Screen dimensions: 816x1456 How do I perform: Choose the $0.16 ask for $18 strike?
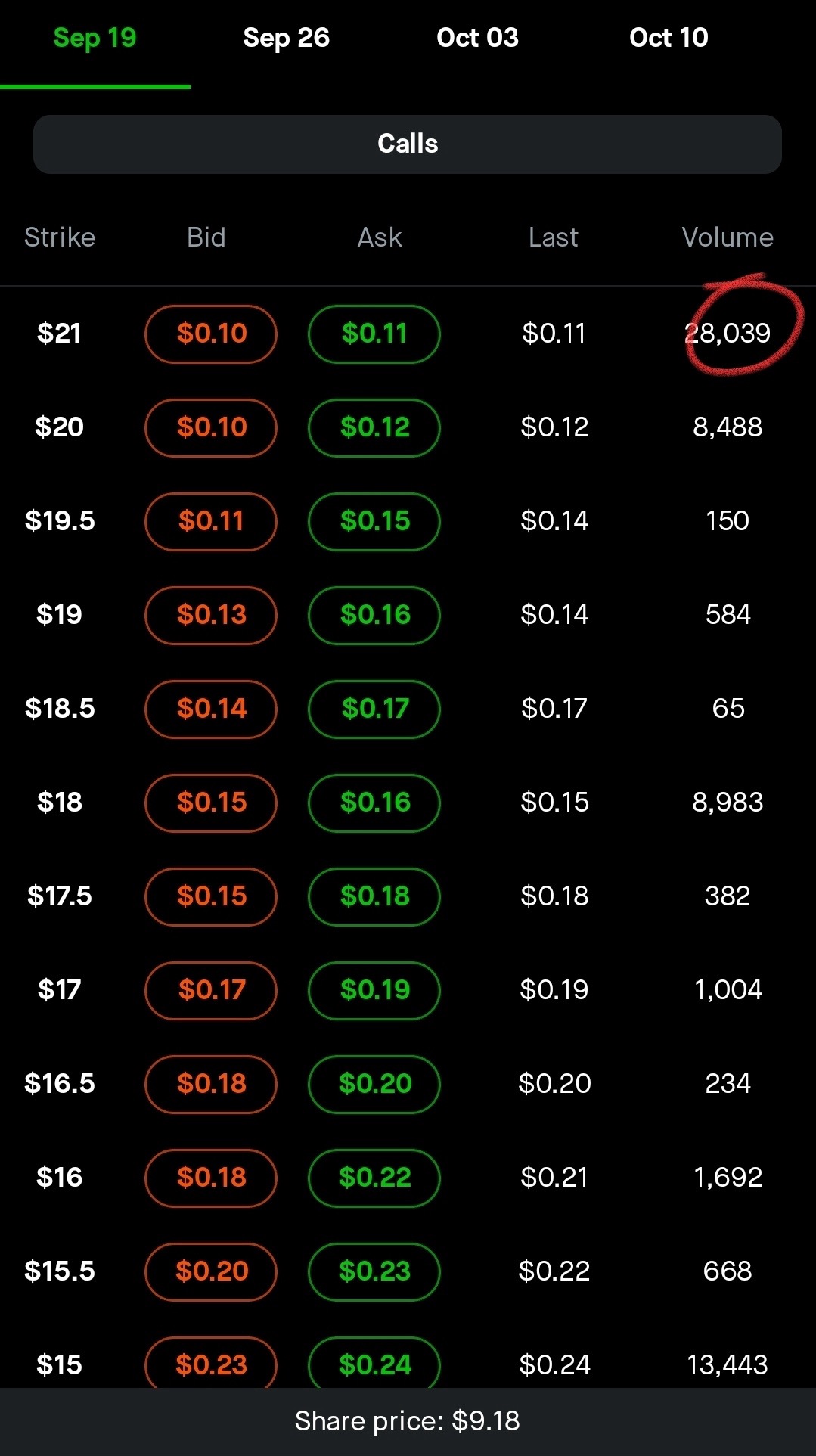(x=374, y=803)
